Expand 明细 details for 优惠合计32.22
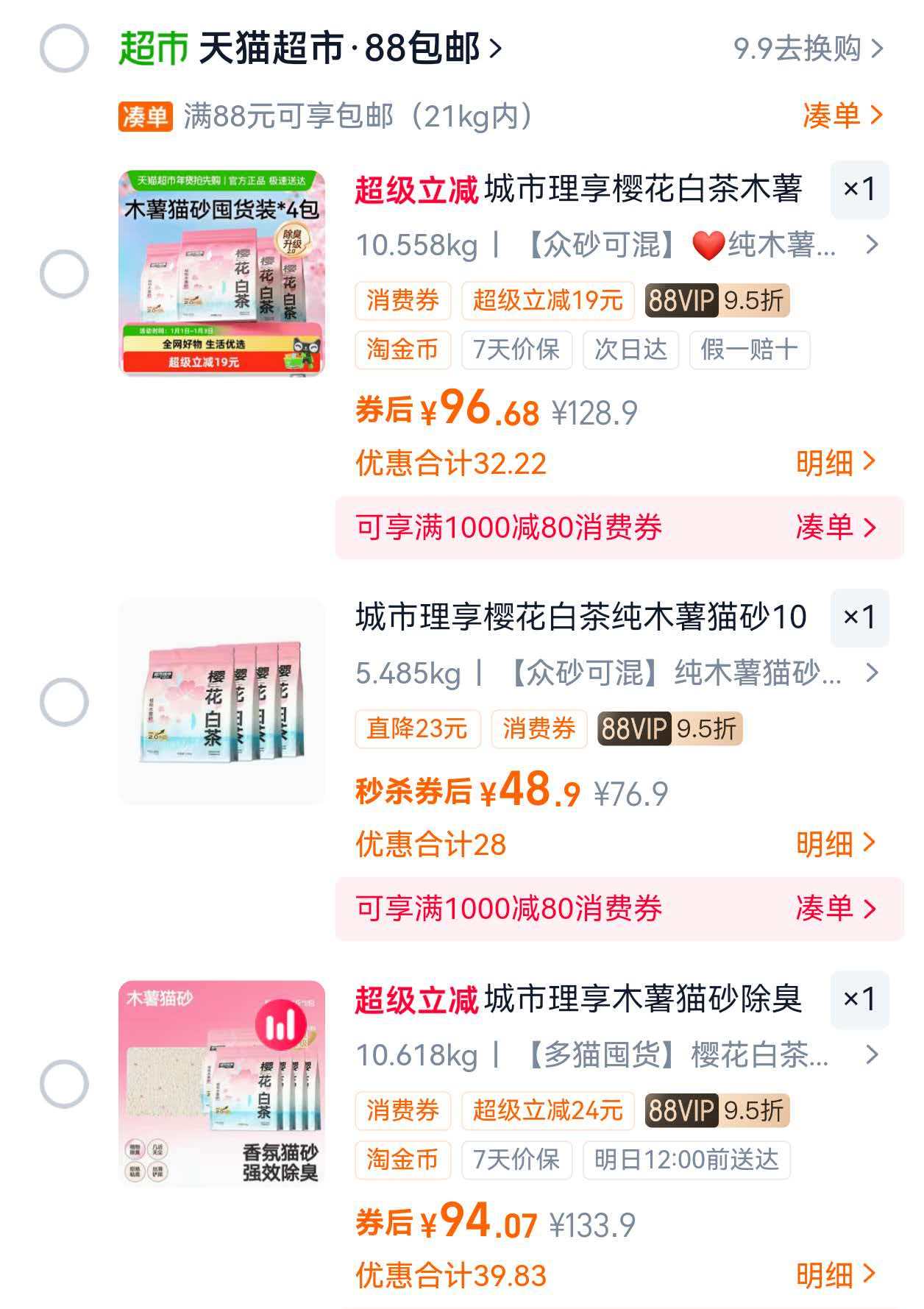 point(834,464)
